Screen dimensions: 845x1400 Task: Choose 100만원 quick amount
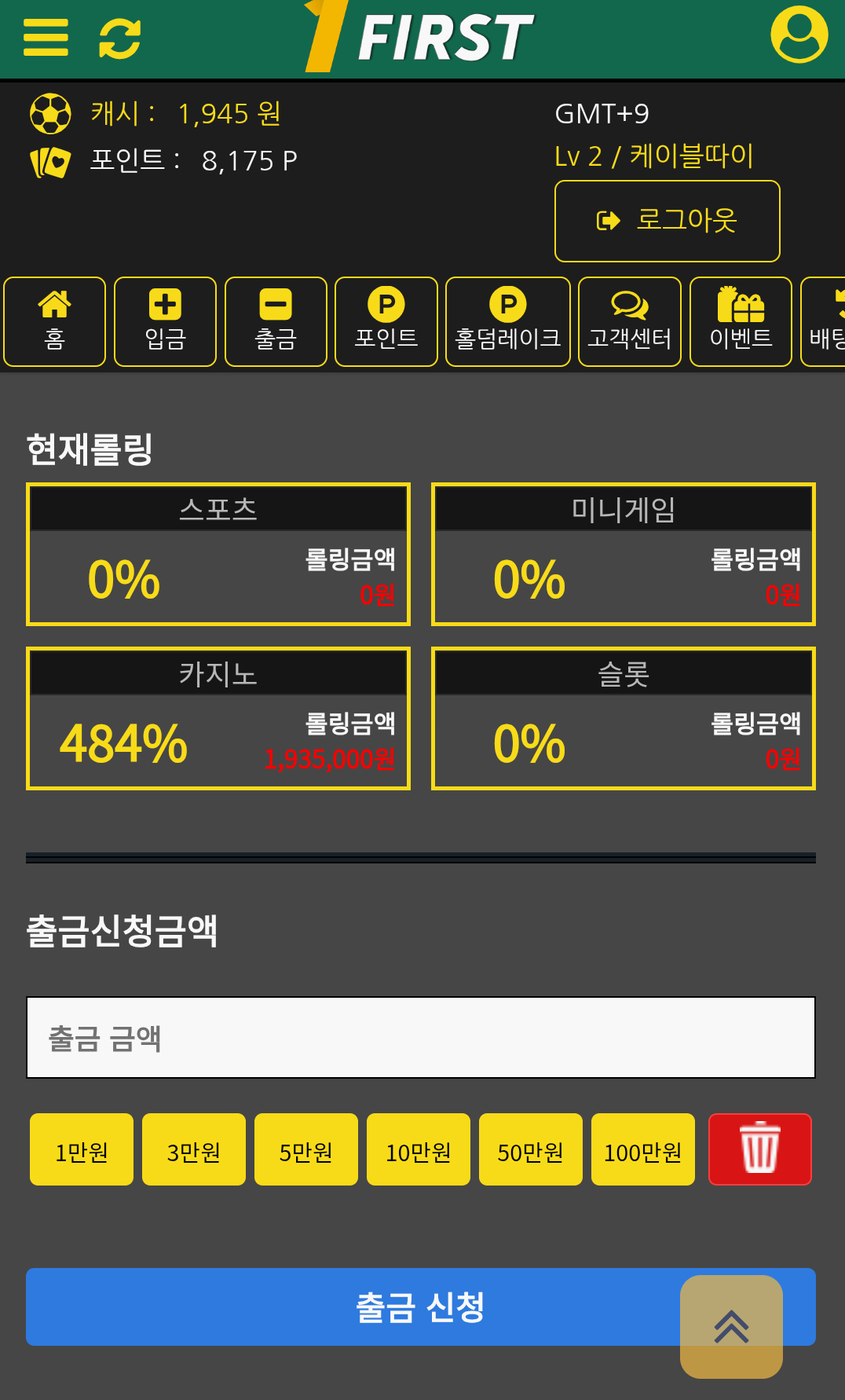coord(643,1149)
